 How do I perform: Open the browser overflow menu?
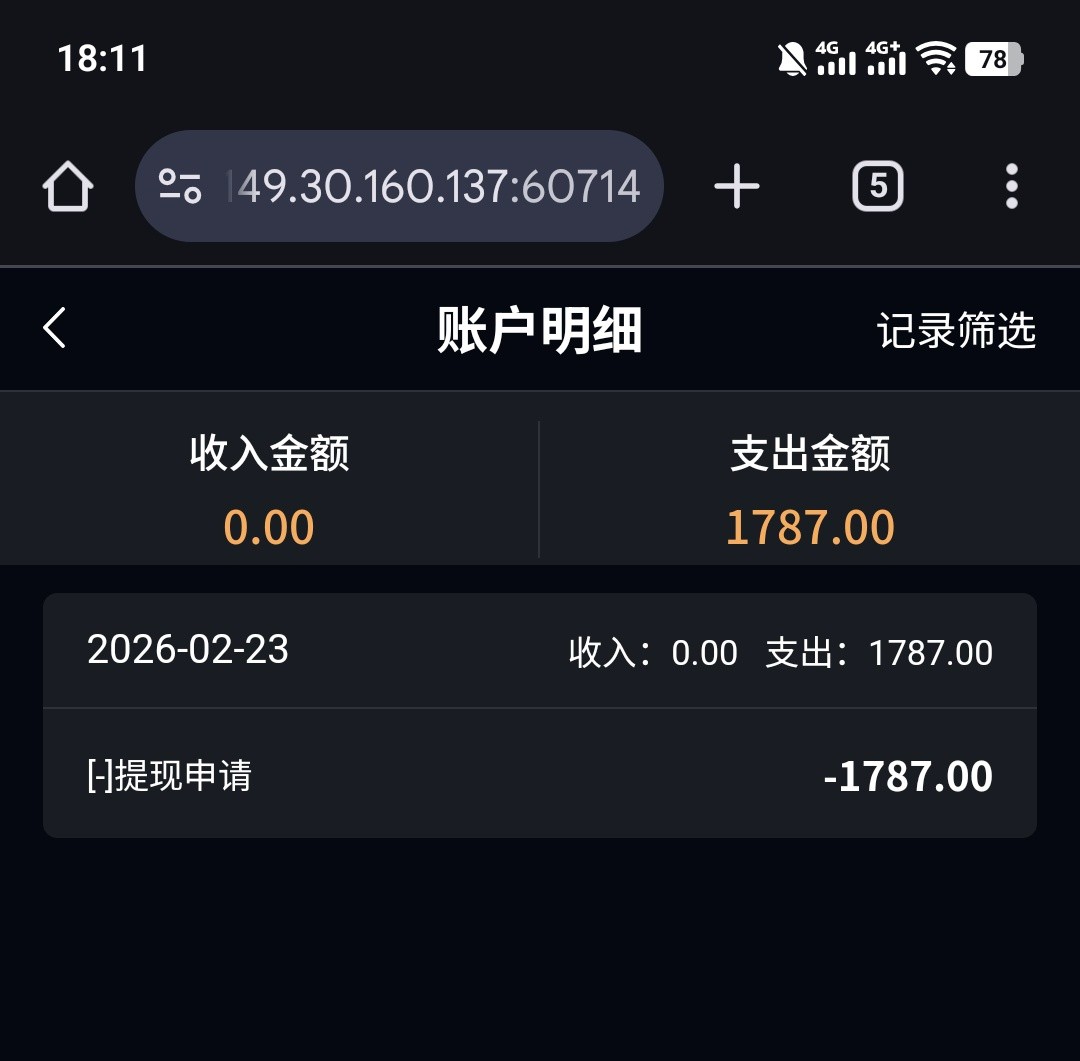(x=1011, y=187)
